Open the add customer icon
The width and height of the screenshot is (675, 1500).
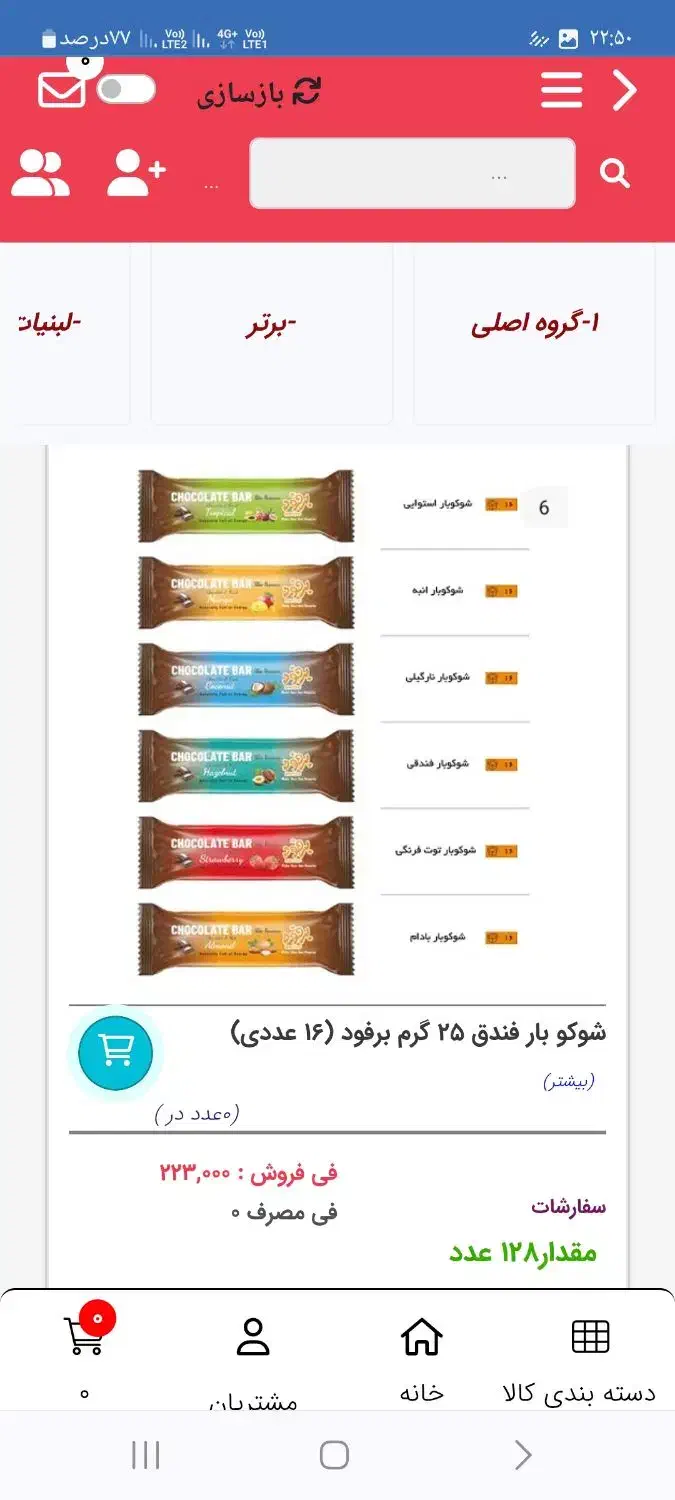point(136,173)
